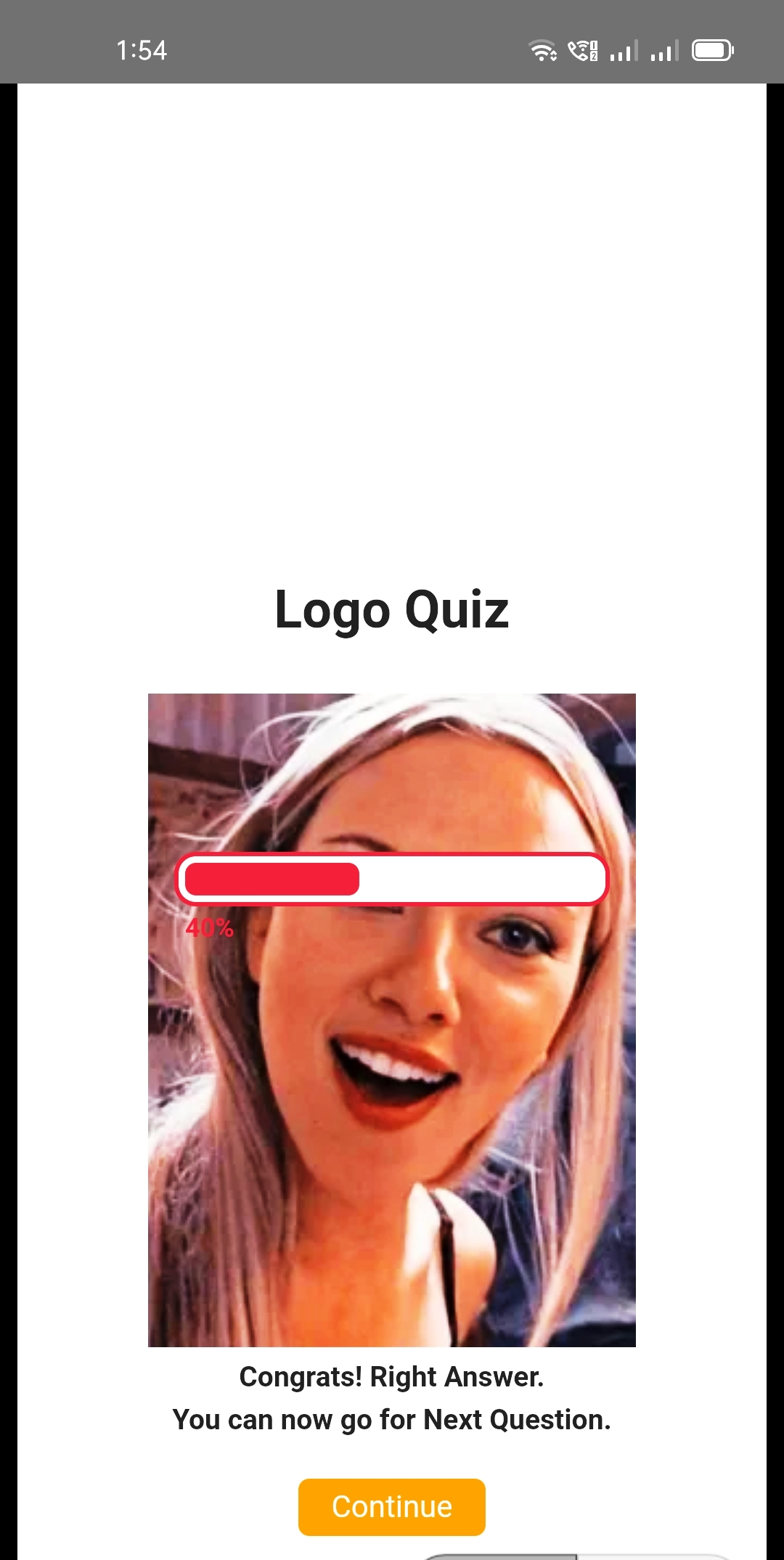Image resolution: width=784 pixels, height=1560 pixels.
Task: Tap the Continue button
Action: tap(392, 1507)
